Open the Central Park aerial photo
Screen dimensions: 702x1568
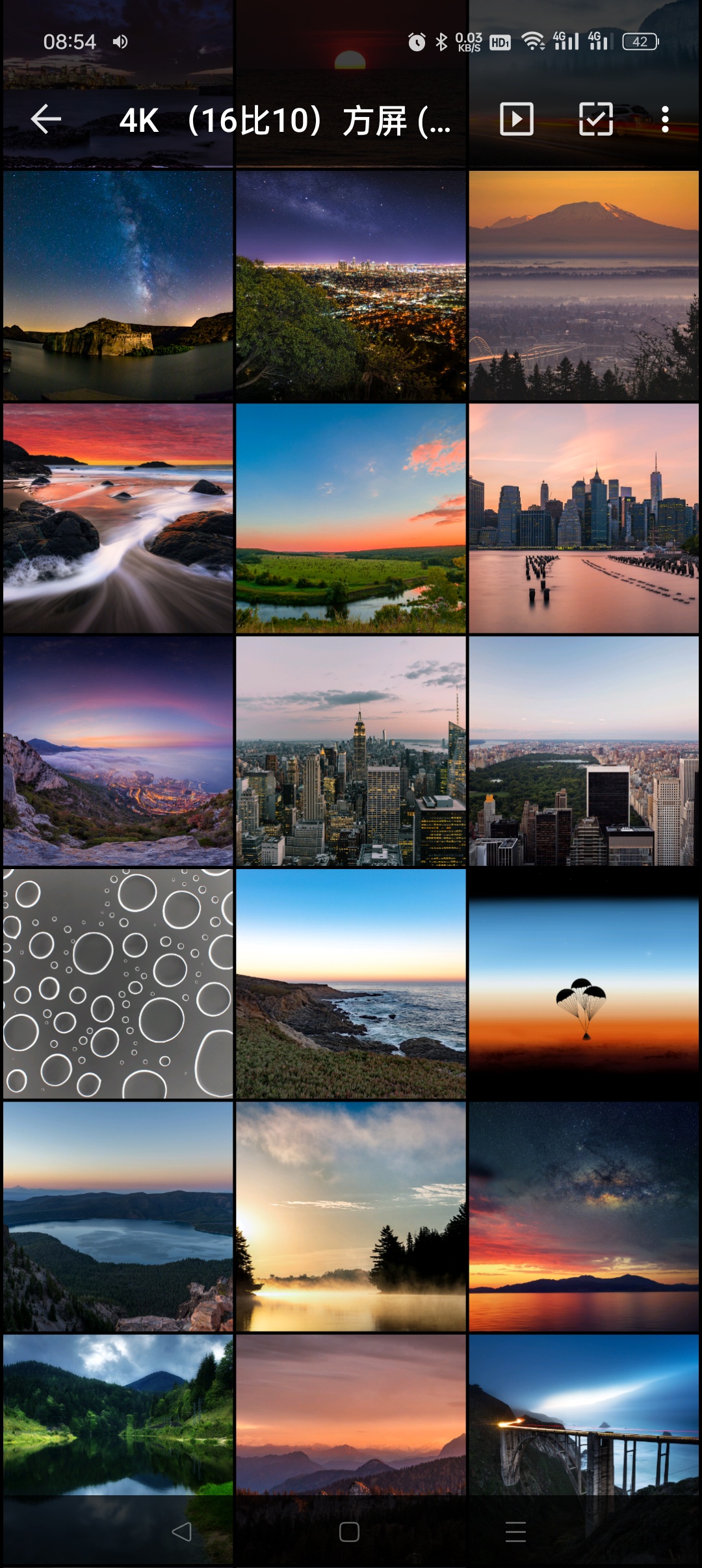[x=584, y=750]
